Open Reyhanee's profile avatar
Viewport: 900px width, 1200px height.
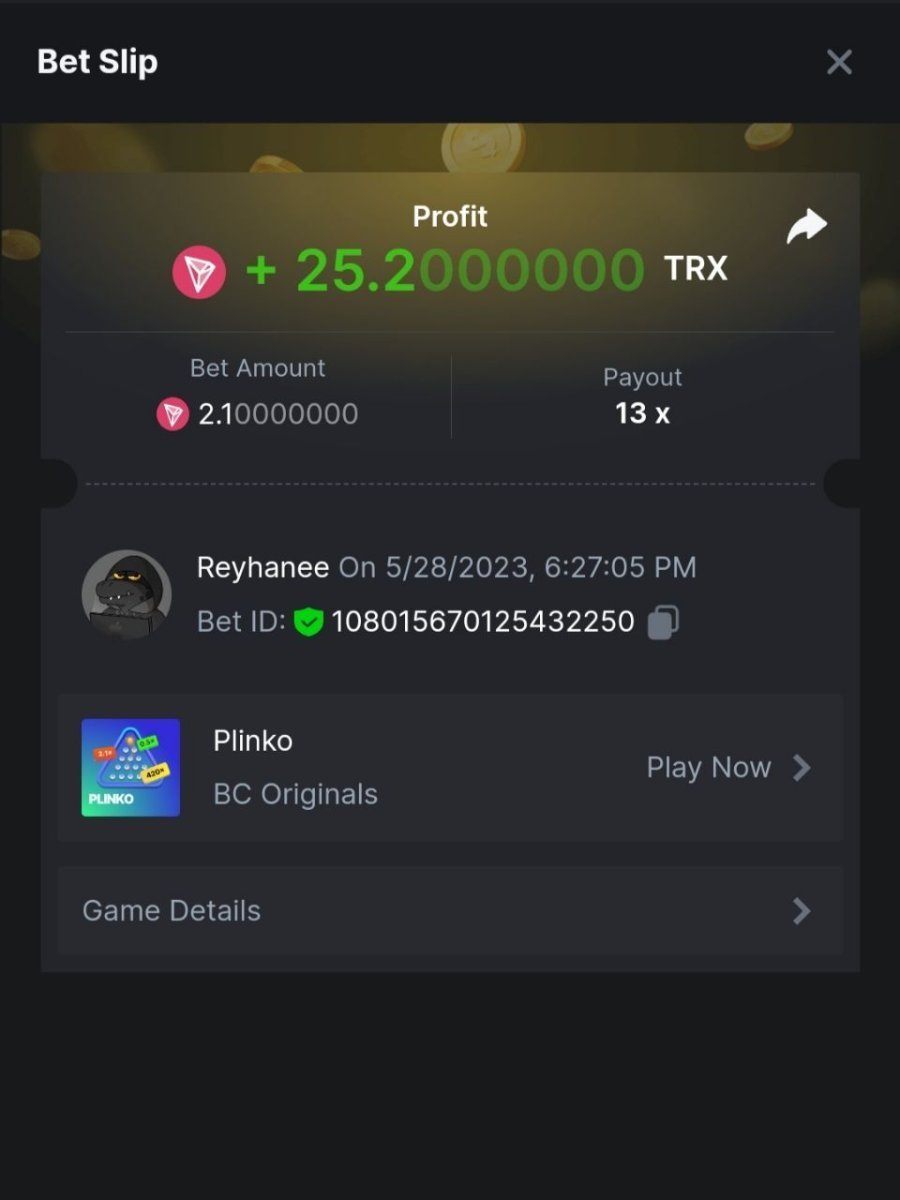click(x=126, y=594)
